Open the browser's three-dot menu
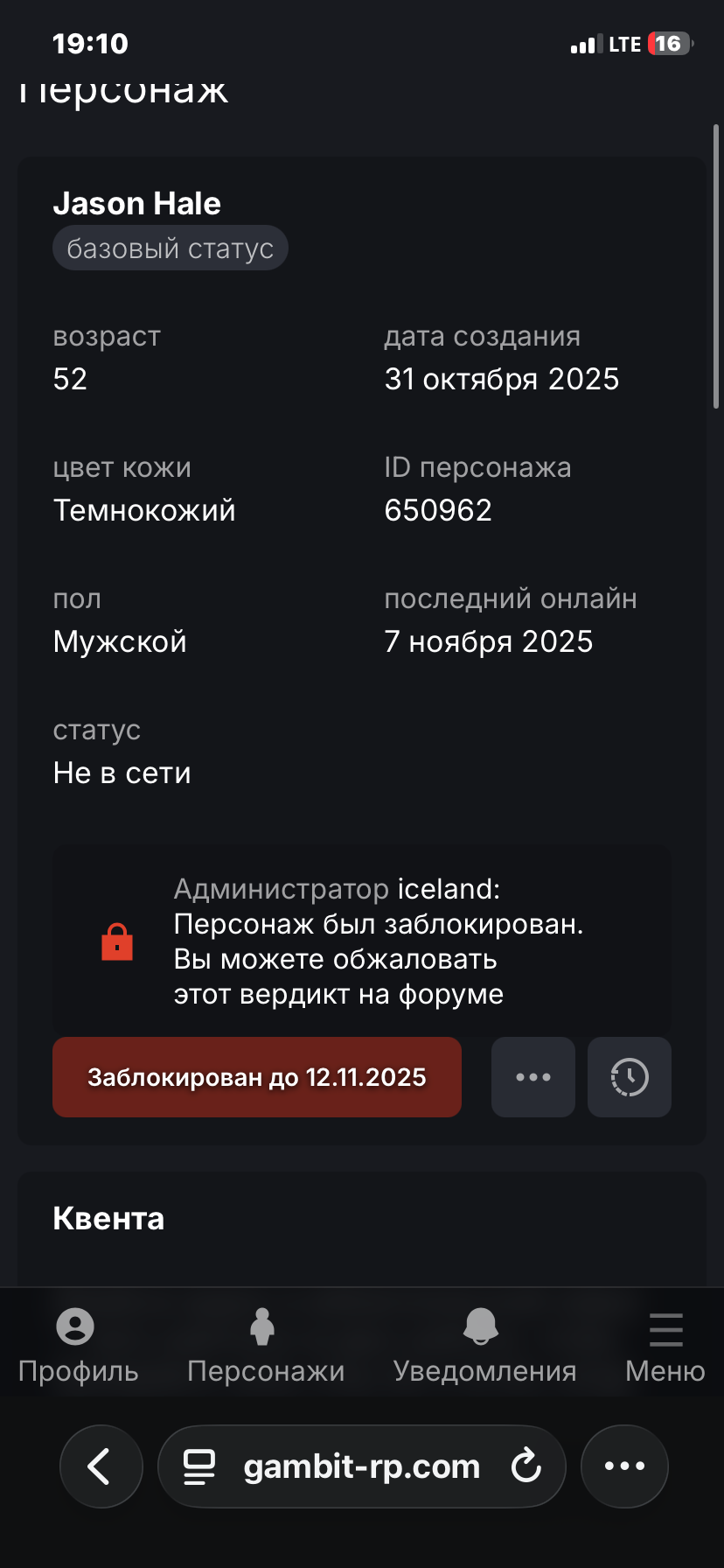 [x=624, y=1466]
